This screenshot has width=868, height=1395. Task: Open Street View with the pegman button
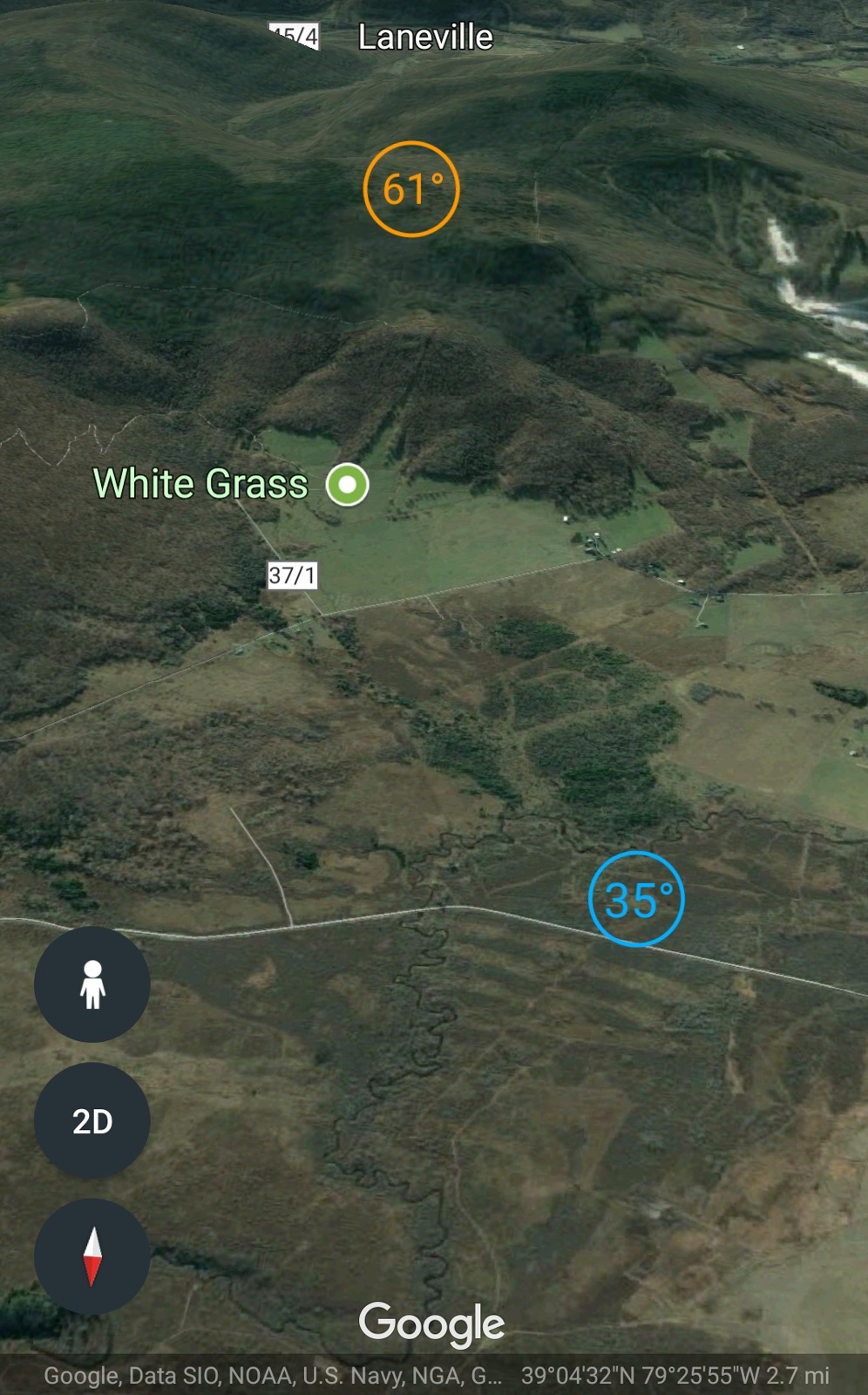pos(92,984)
